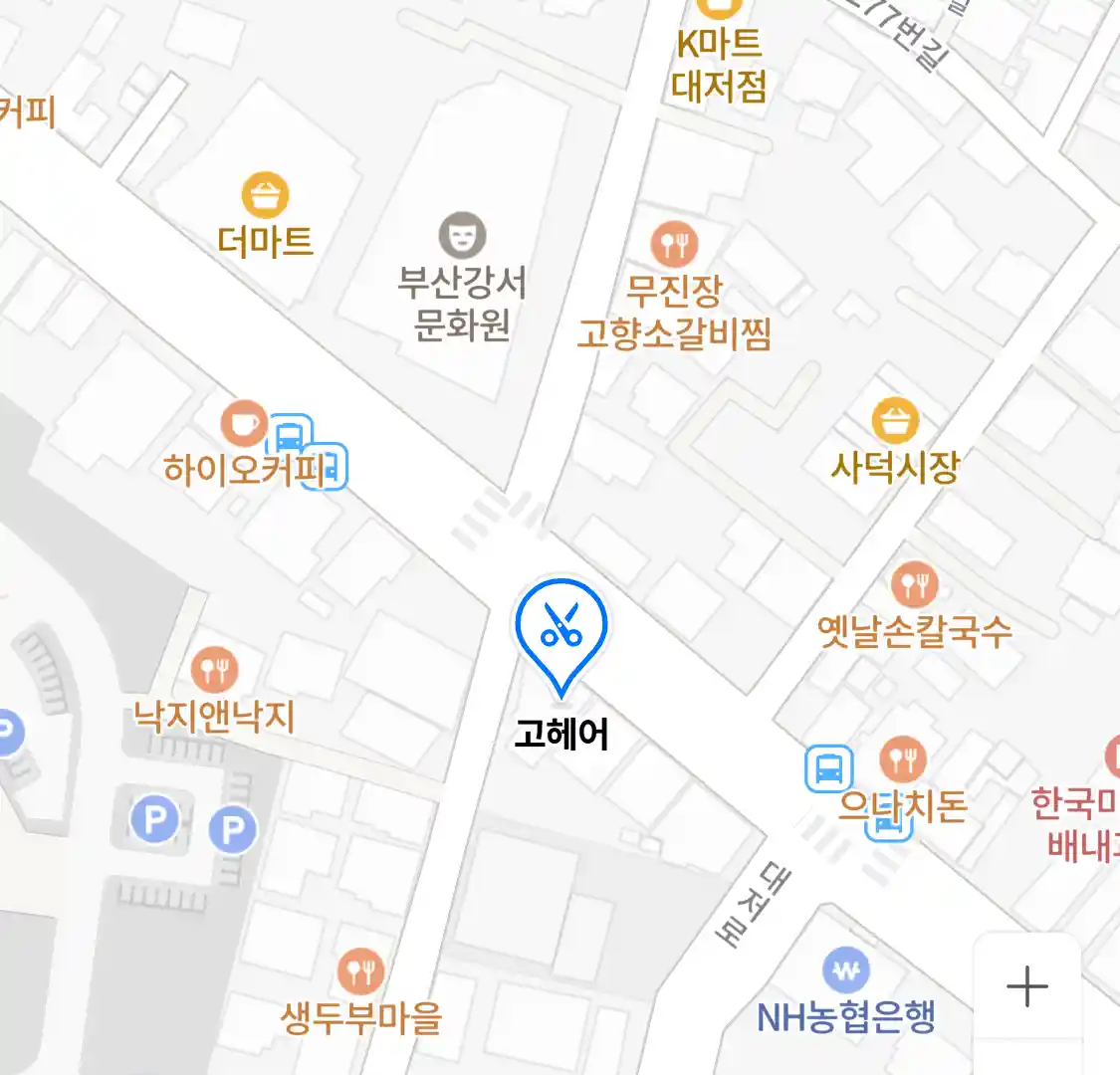The width and height of the screenshot is (1120, 1075).
Task: Open K마트 대저점 store marker
Action: click(x=719, y=8)
